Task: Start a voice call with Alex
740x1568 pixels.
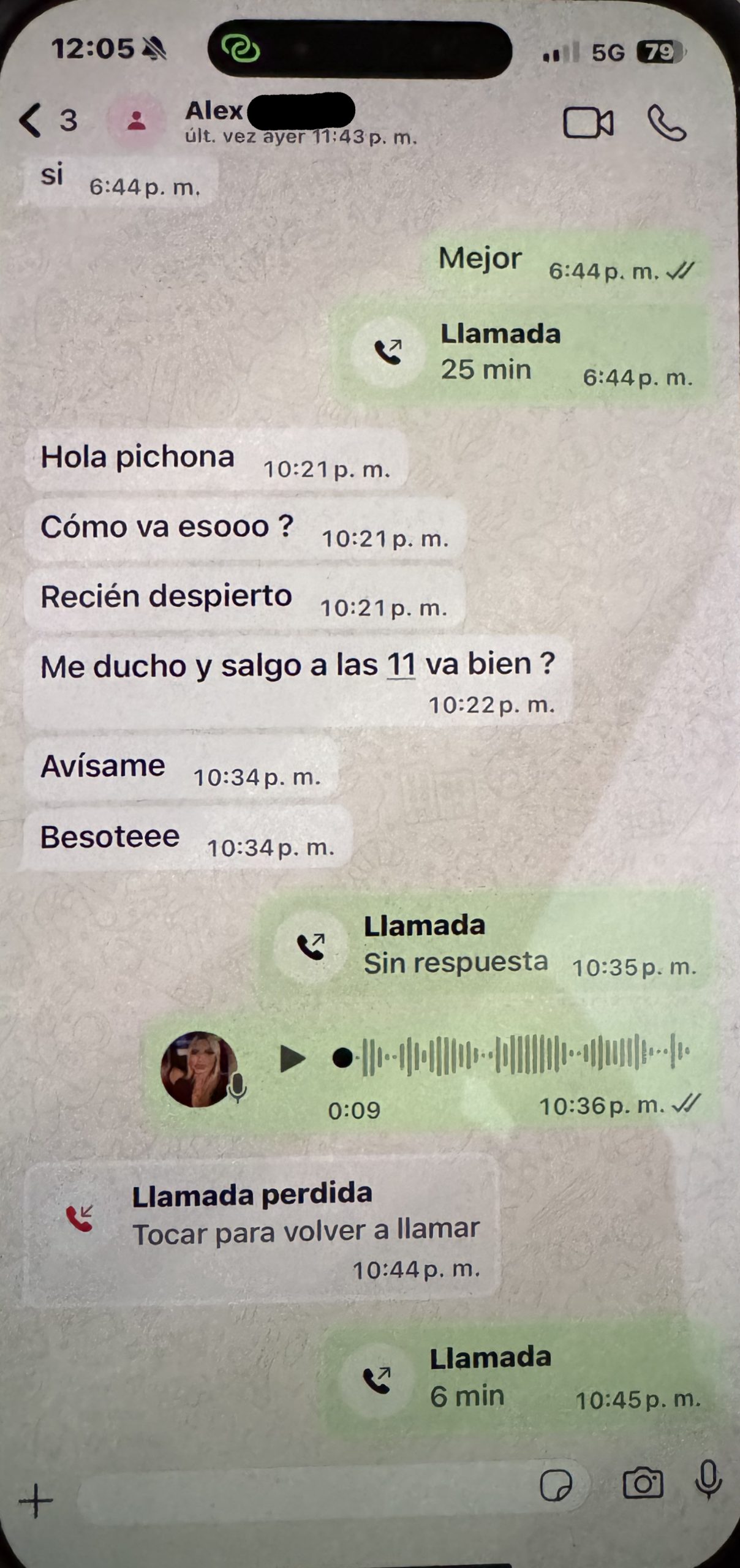Action: coord(666,123)
